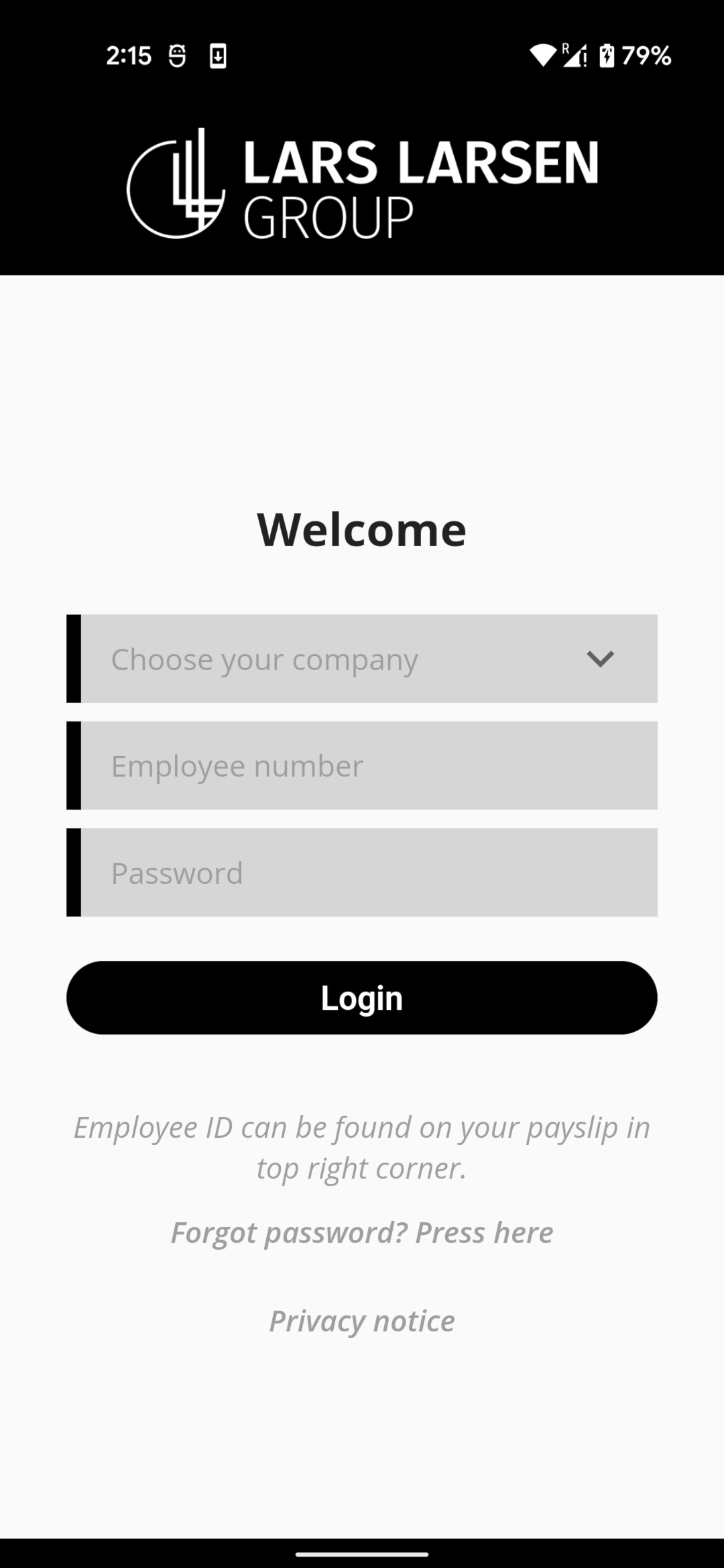Image resolution: width=724 pixels, height=1568 pixels.
Task: Tap the Password field
Action: click(x=362, y=872)
